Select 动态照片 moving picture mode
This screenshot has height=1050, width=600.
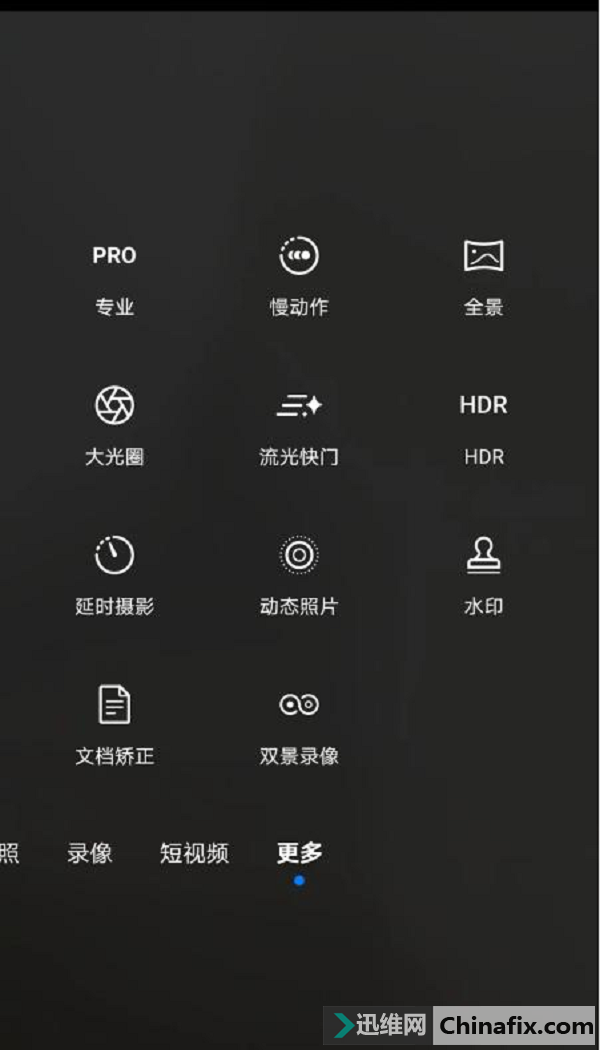299,577
